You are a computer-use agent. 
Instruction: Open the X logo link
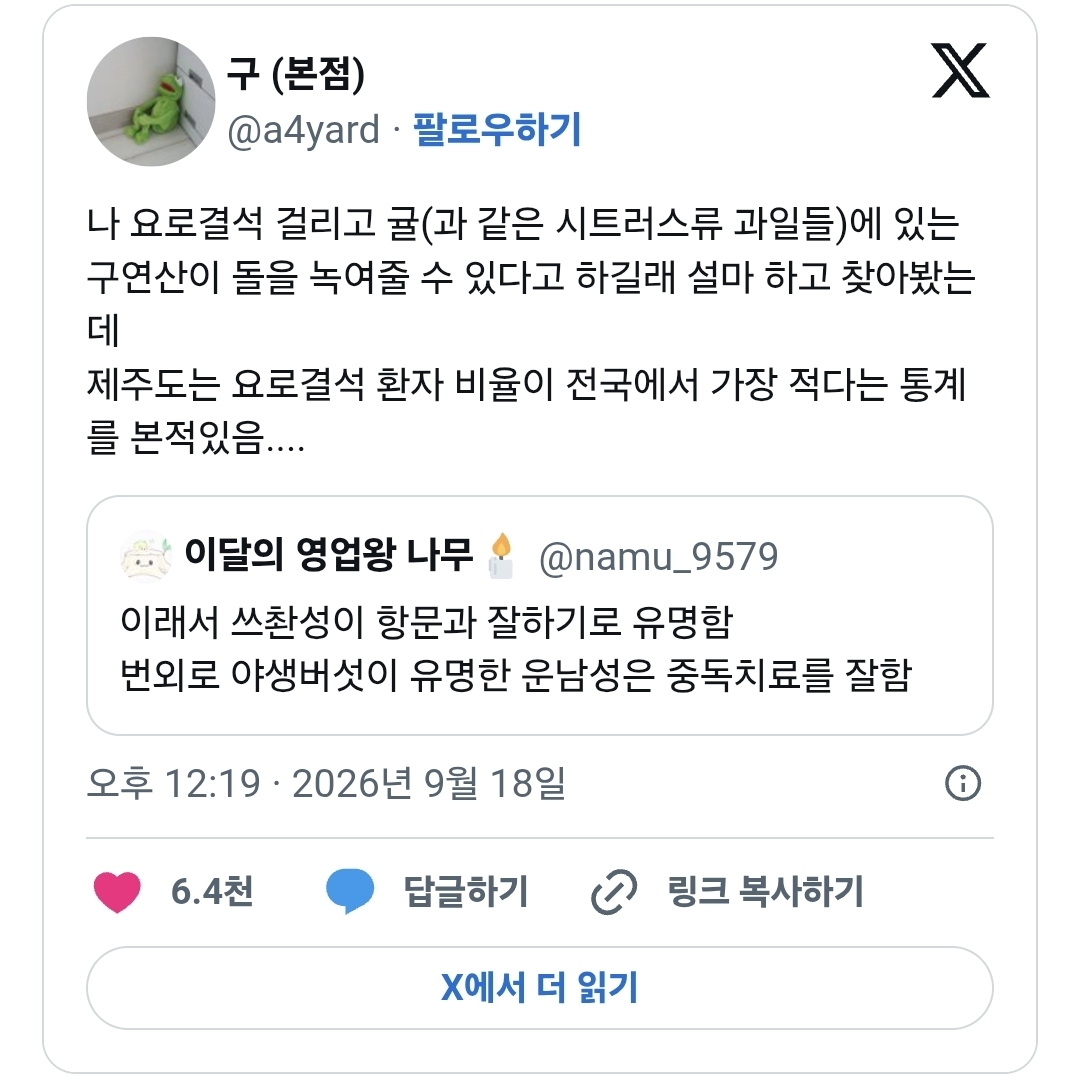[960, 70]
